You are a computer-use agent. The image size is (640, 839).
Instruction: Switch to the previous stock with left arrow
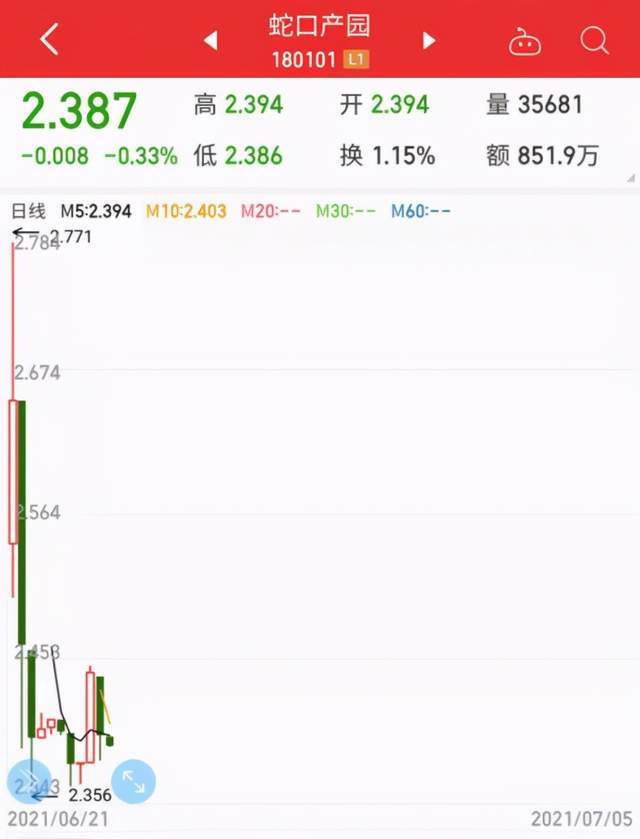210,40
